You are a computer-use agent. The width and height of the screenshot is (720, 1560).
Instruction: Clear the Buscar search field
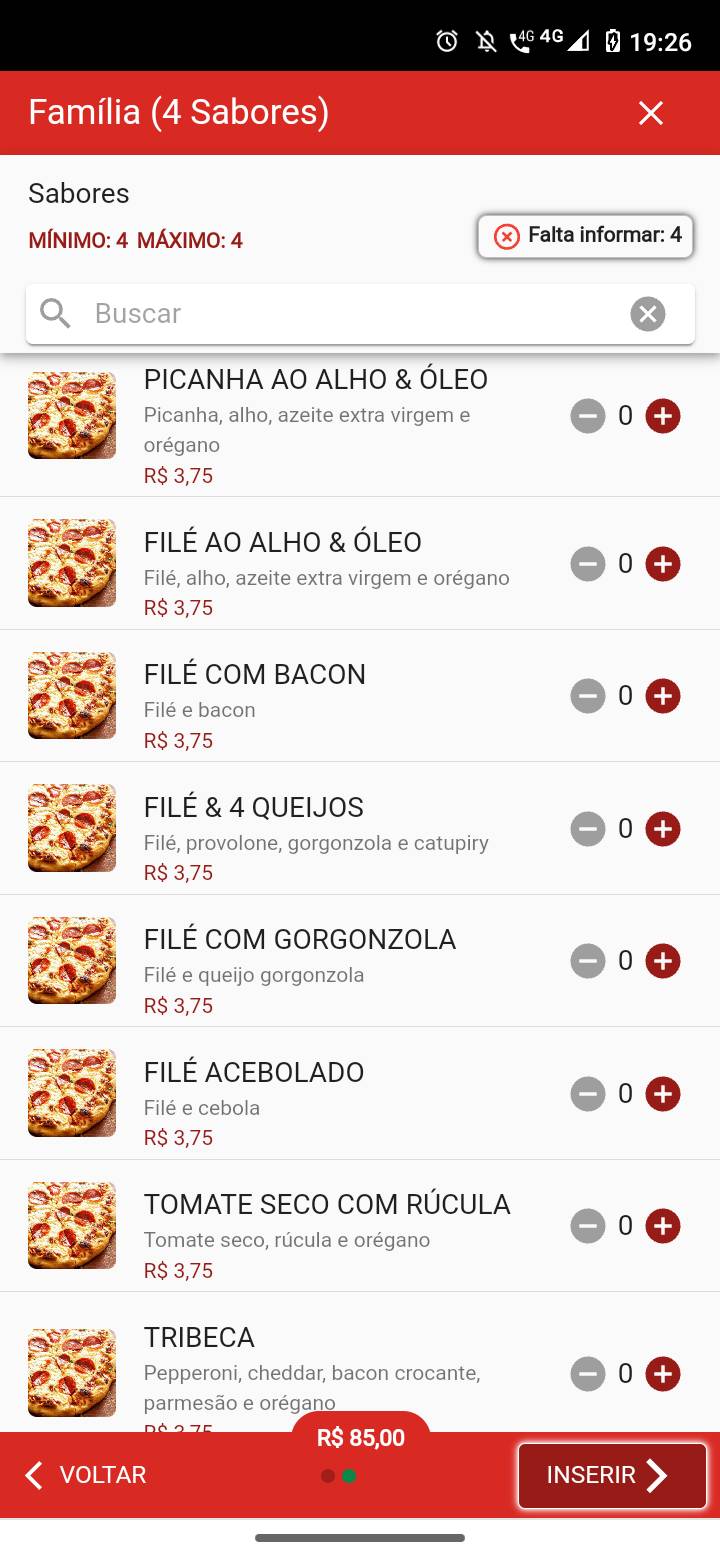648,313
